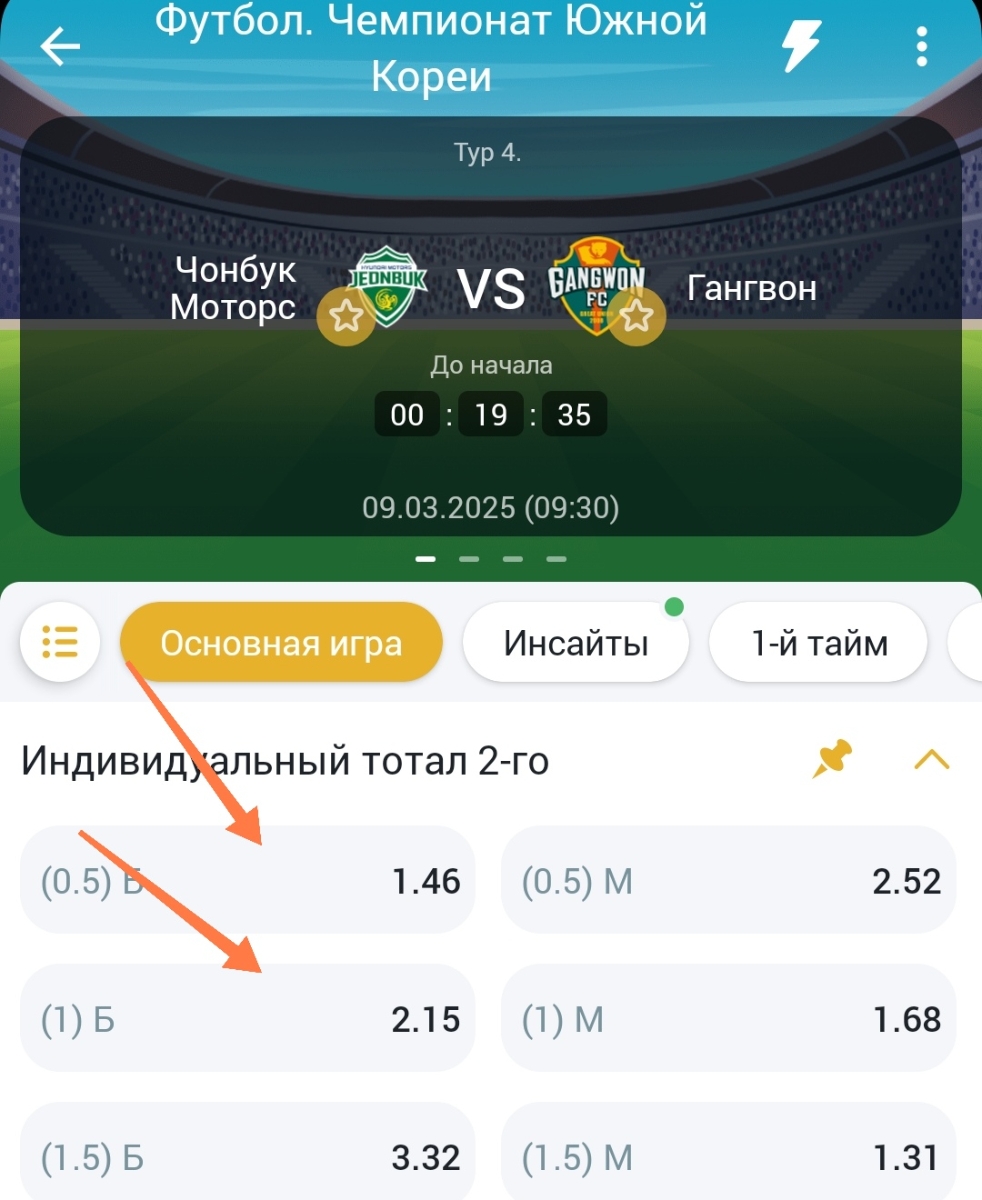Tap the lightning bolt quick bet icon

coord(801,46)
